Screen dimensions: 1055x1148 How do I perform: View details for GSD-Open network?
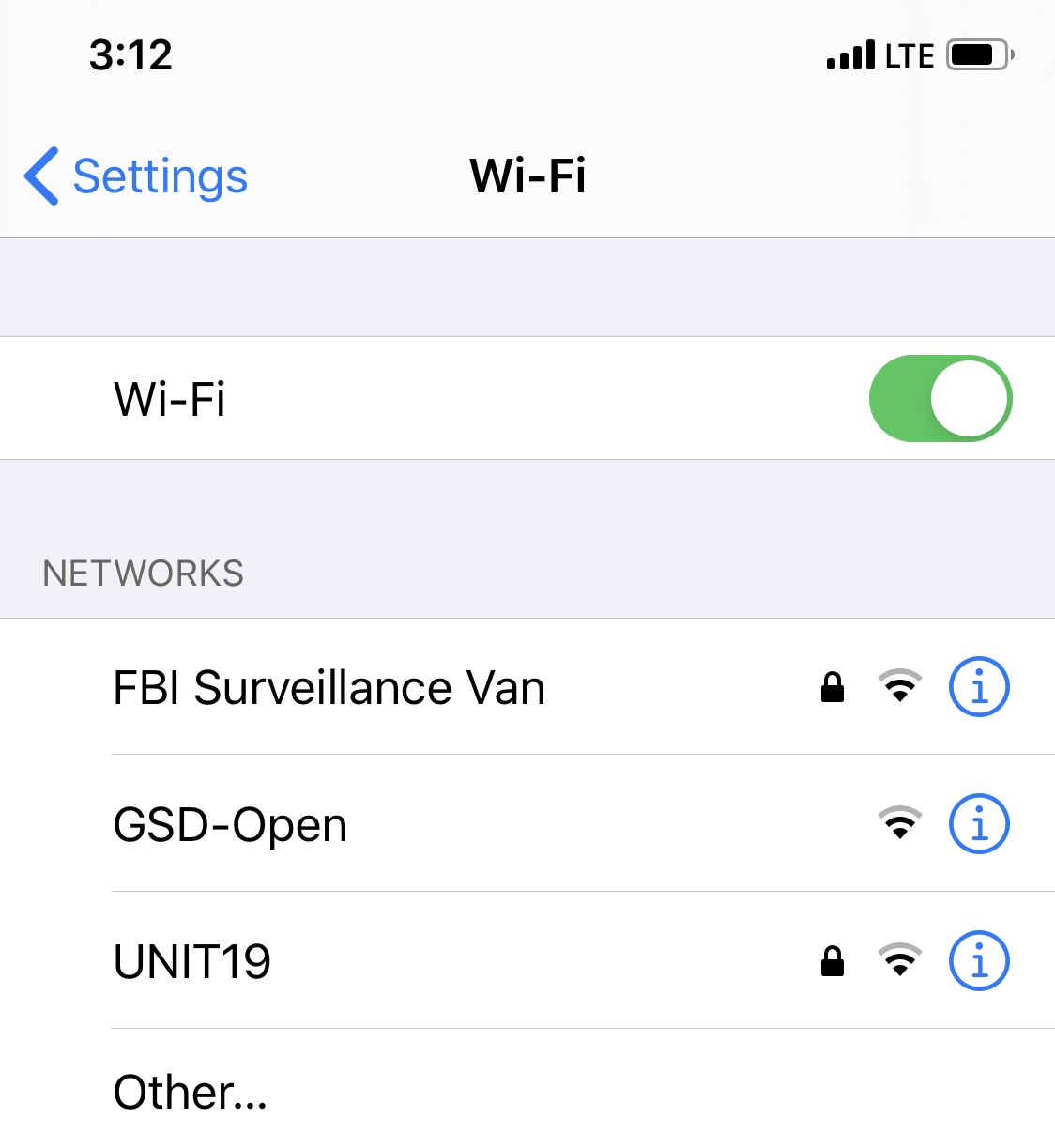979,824
